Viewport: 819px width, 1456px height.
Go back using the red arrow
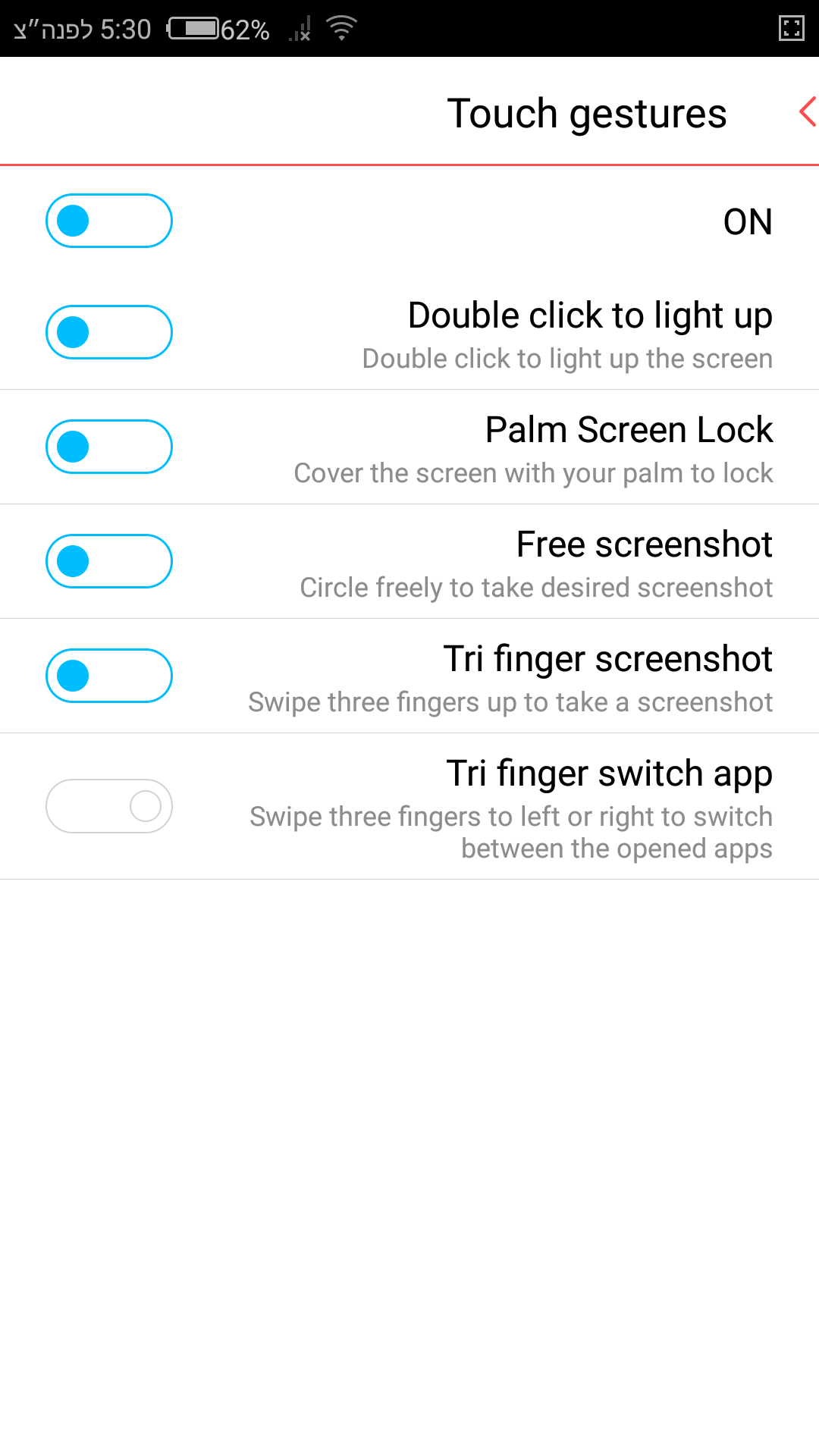pos(807,112)
